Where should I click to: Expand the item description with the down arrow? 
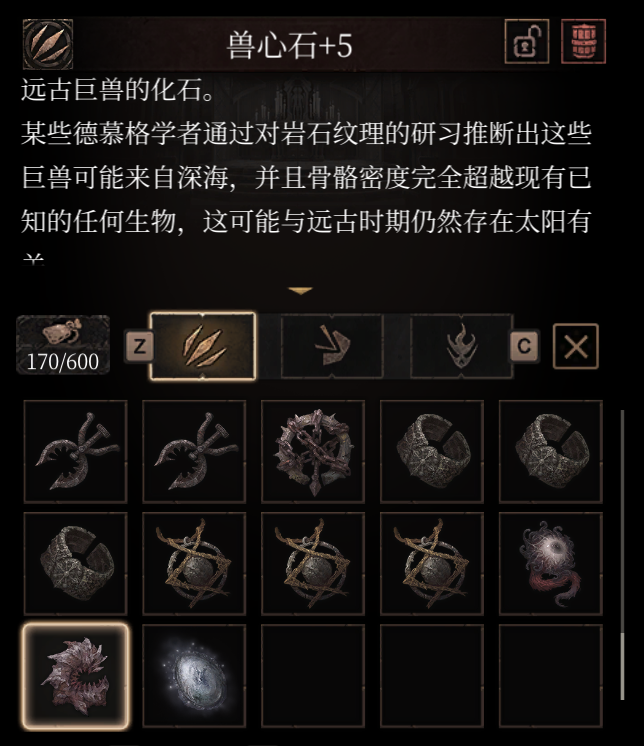click(300, 291)
